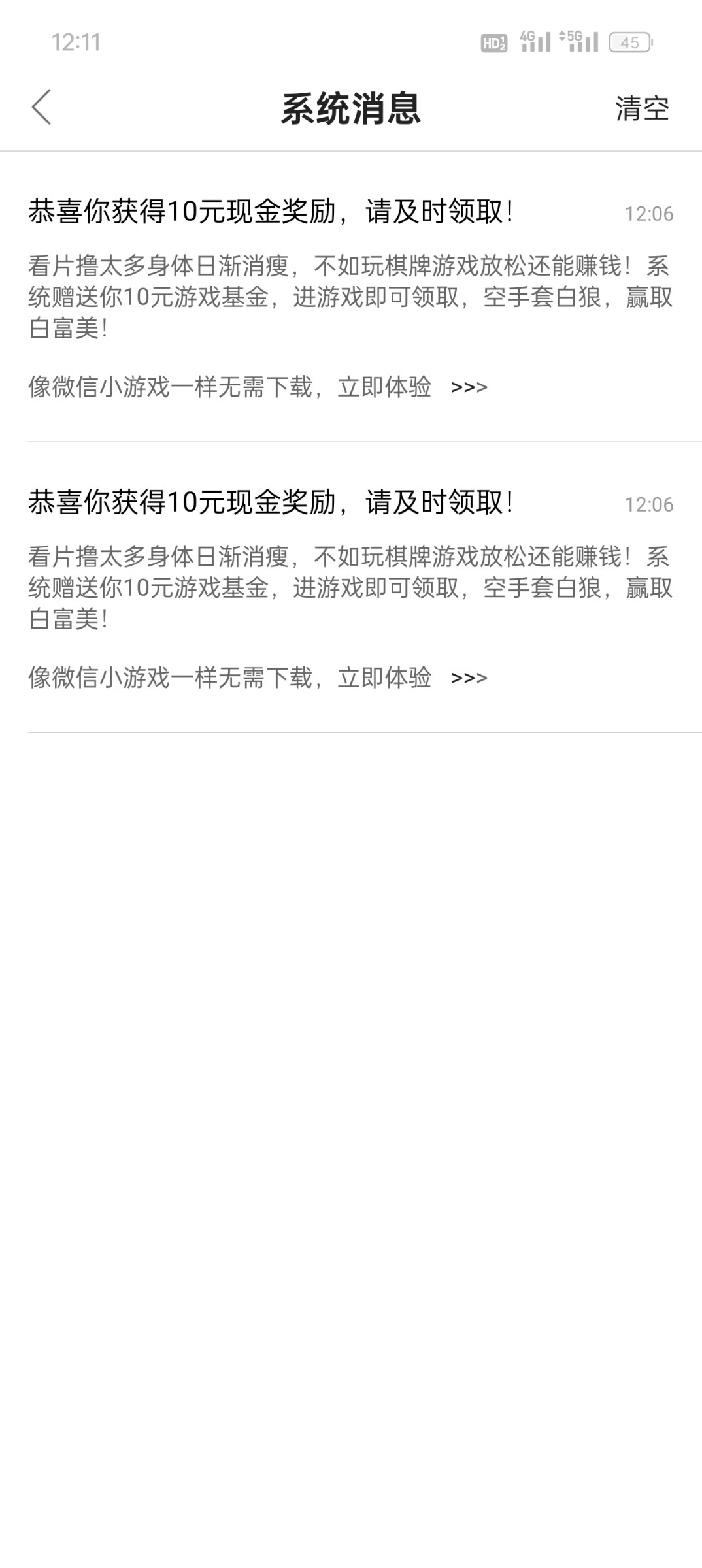Open the second 10元现金奖励 message
The height and width of the screenshot is (1568, 702).
pos(272,503)
